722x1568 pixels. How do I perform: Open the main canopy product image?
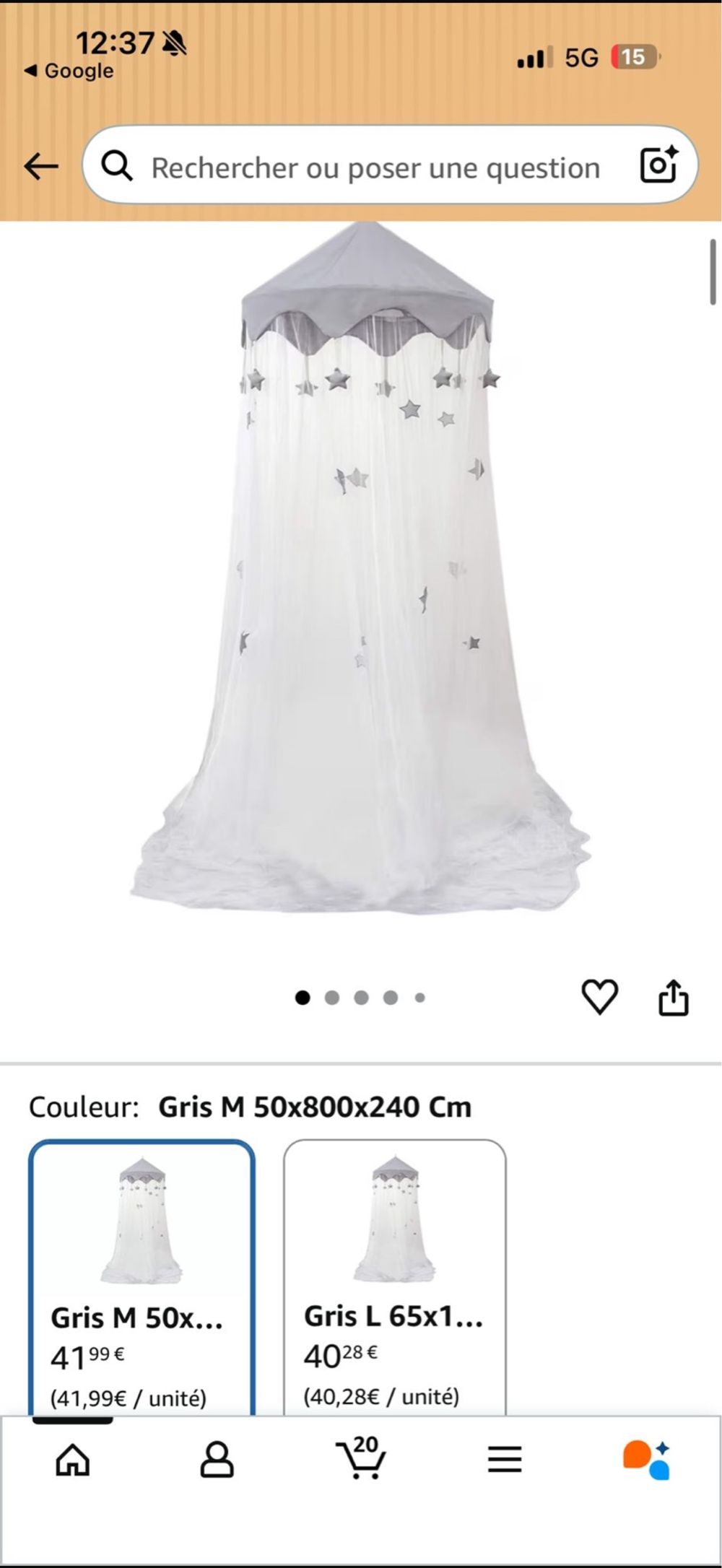[x=361, y=568]
